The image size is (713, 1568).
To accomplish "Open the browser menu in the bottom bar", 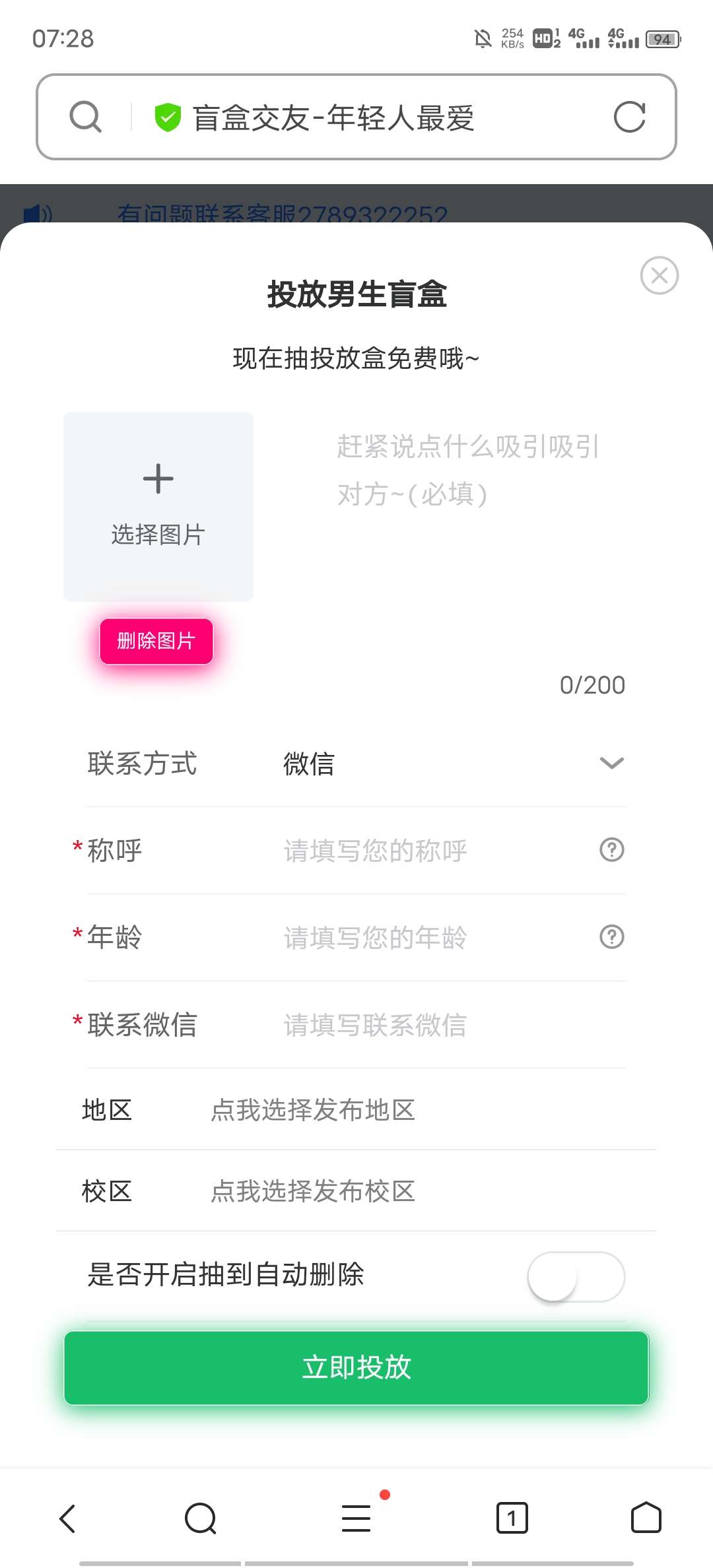I will pyautogui.click(x=356, y=1518).
